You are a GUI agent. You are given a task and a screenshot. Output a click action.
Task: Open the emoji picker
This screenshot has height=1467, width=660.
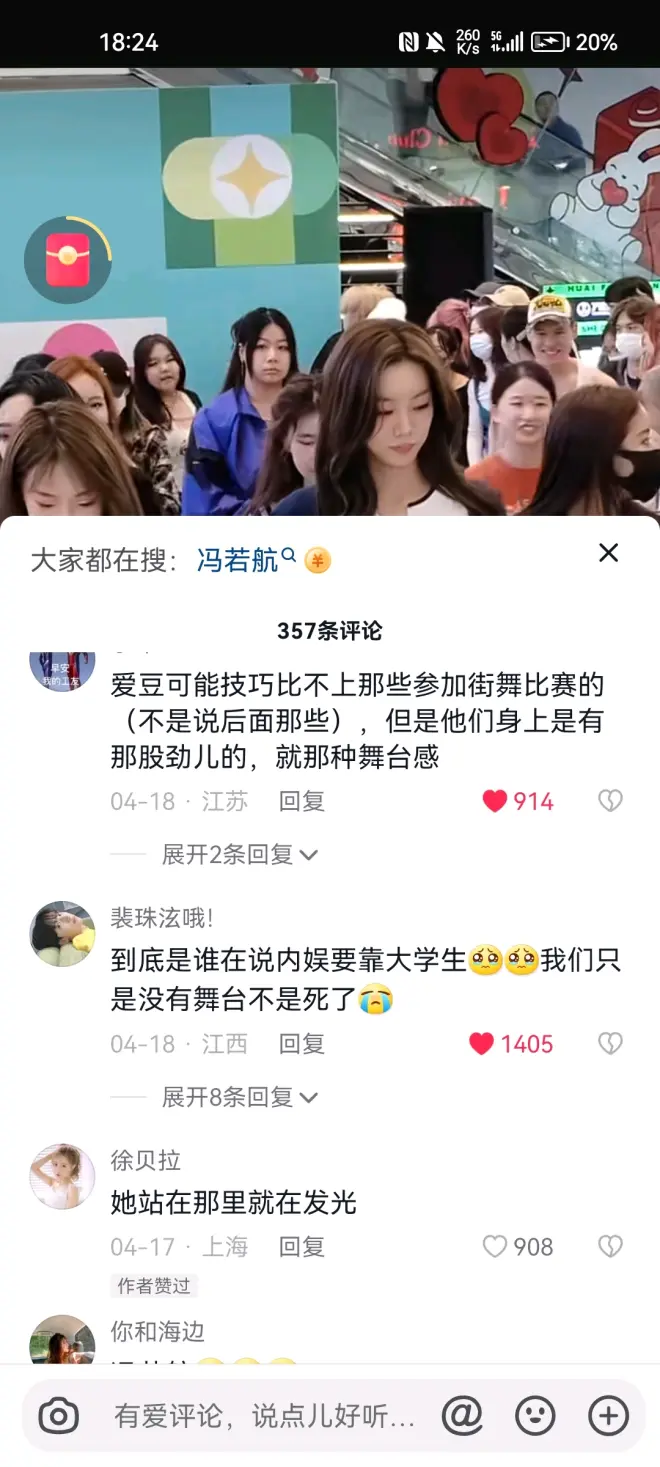coord(535,1416)
